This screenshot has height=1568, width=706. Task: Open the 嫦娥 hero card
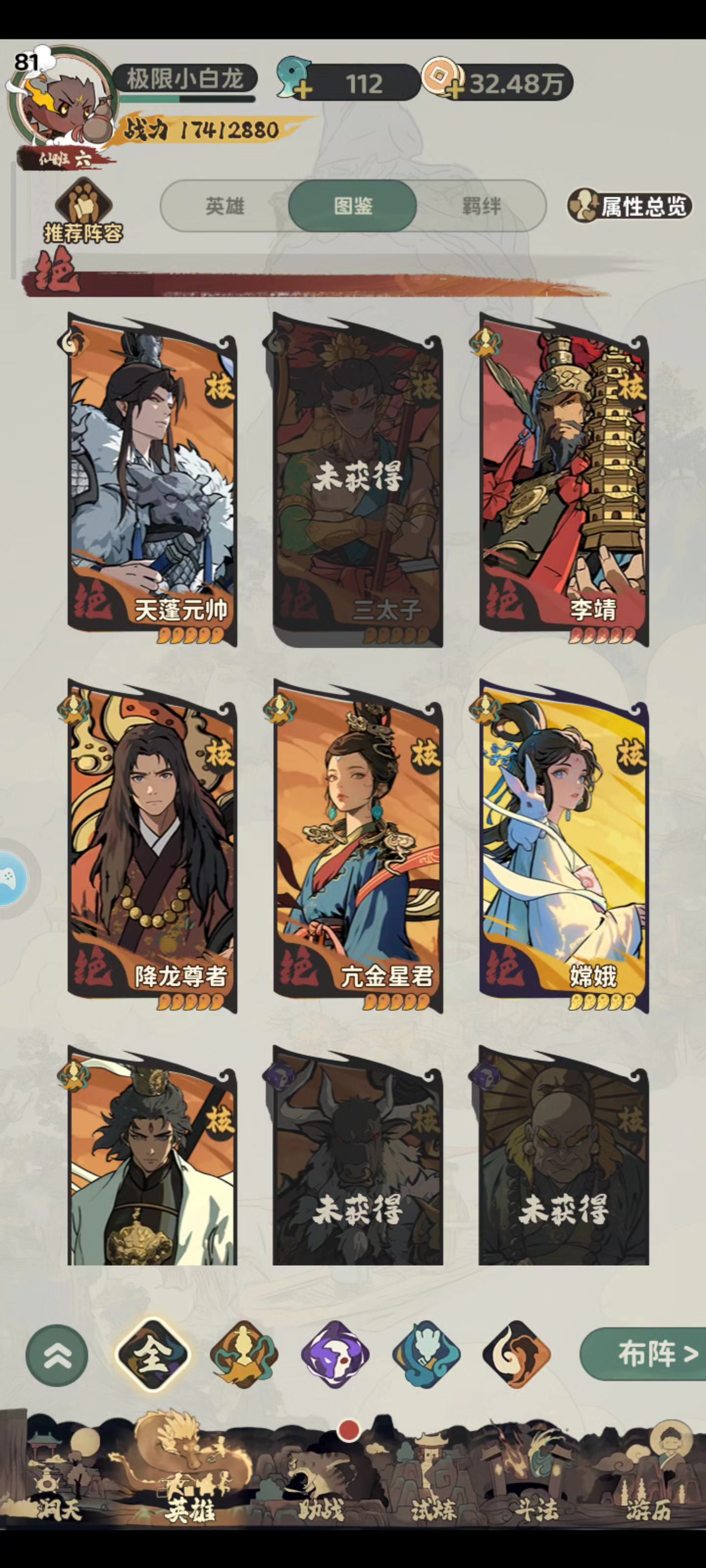(x=563, y=846)
